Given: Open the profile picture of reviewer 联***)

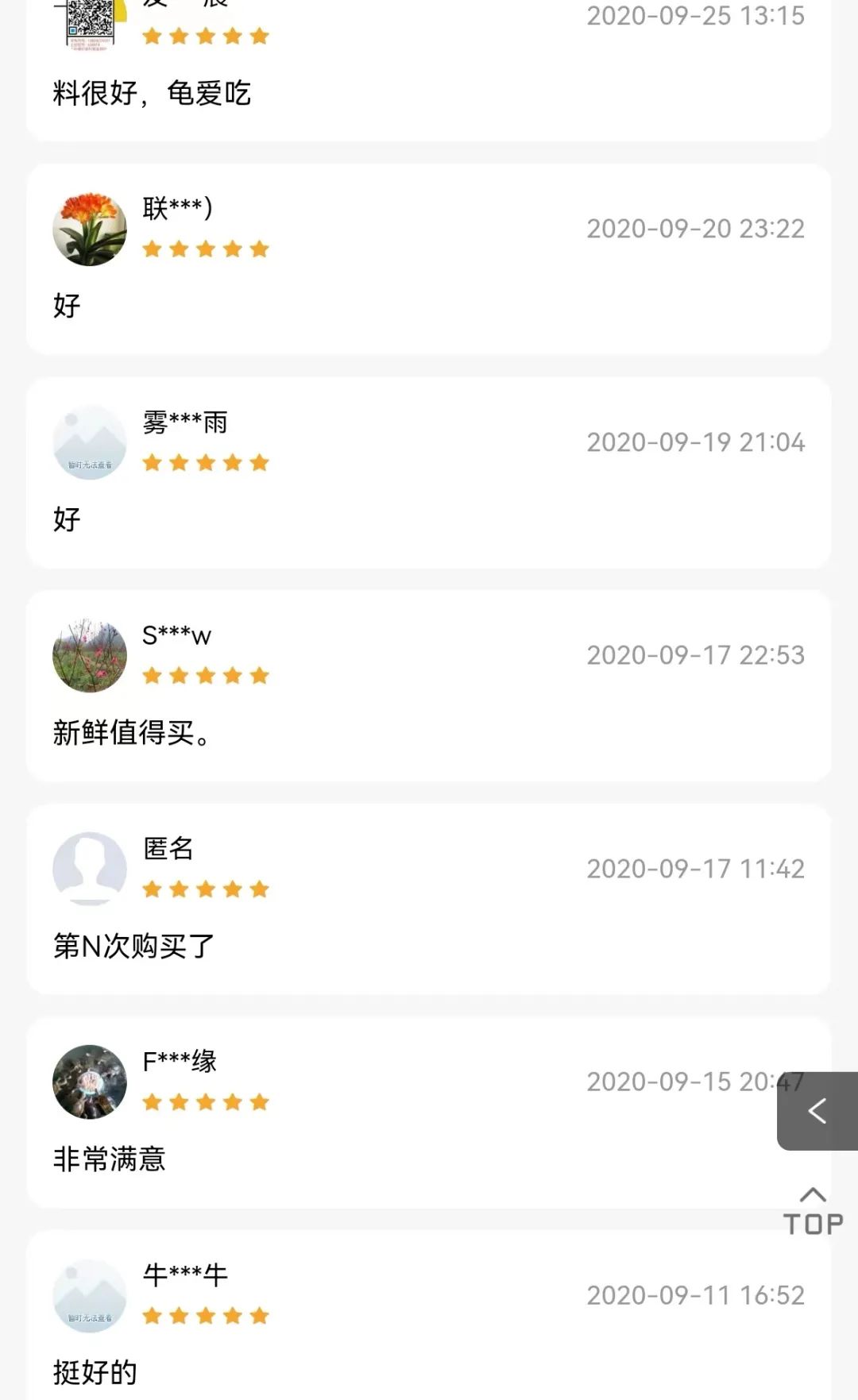Looking at the screenshot, I should pos(90,229).
